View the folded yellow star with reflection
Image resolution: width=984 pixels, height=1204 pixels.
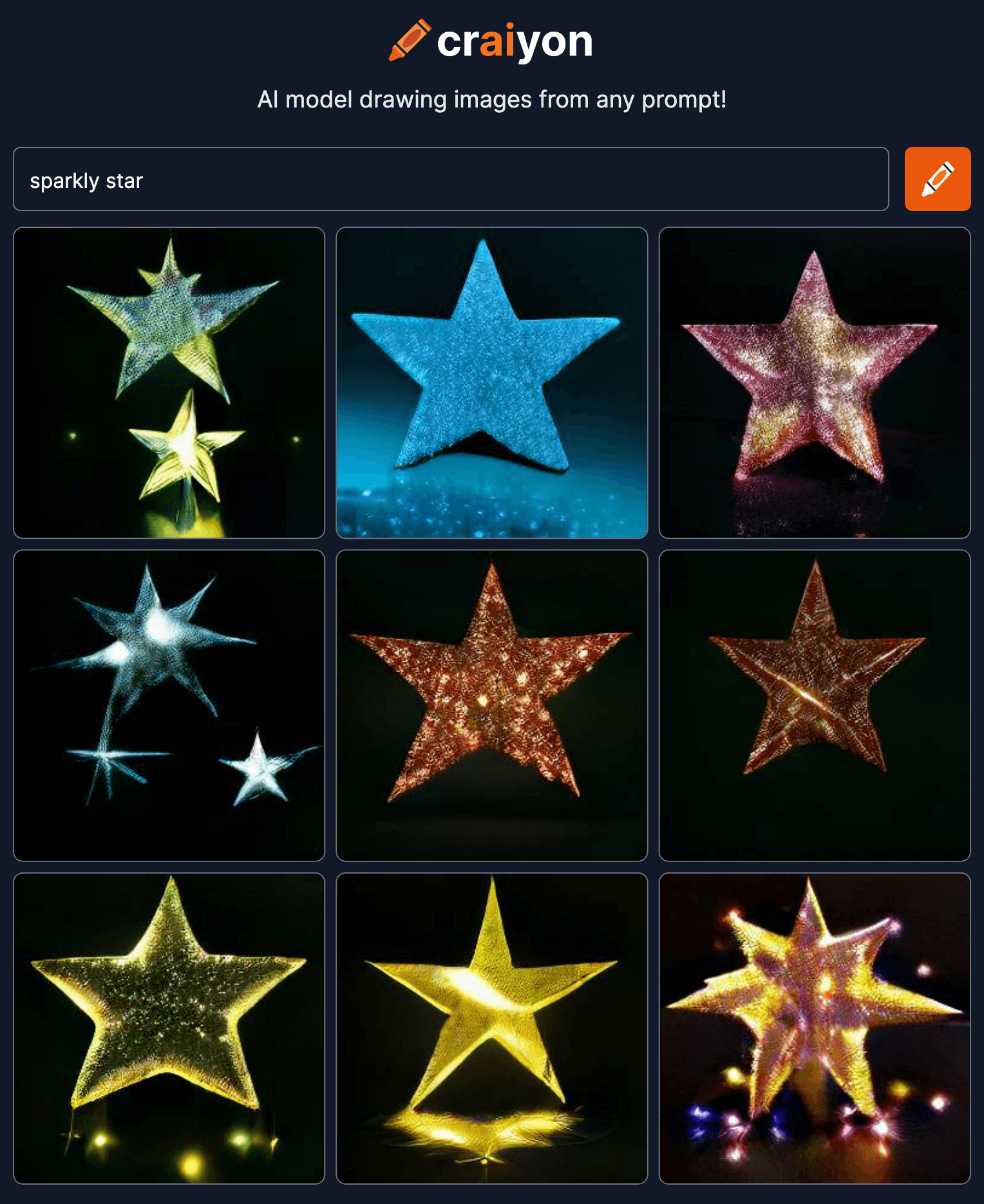[491, 1028]
